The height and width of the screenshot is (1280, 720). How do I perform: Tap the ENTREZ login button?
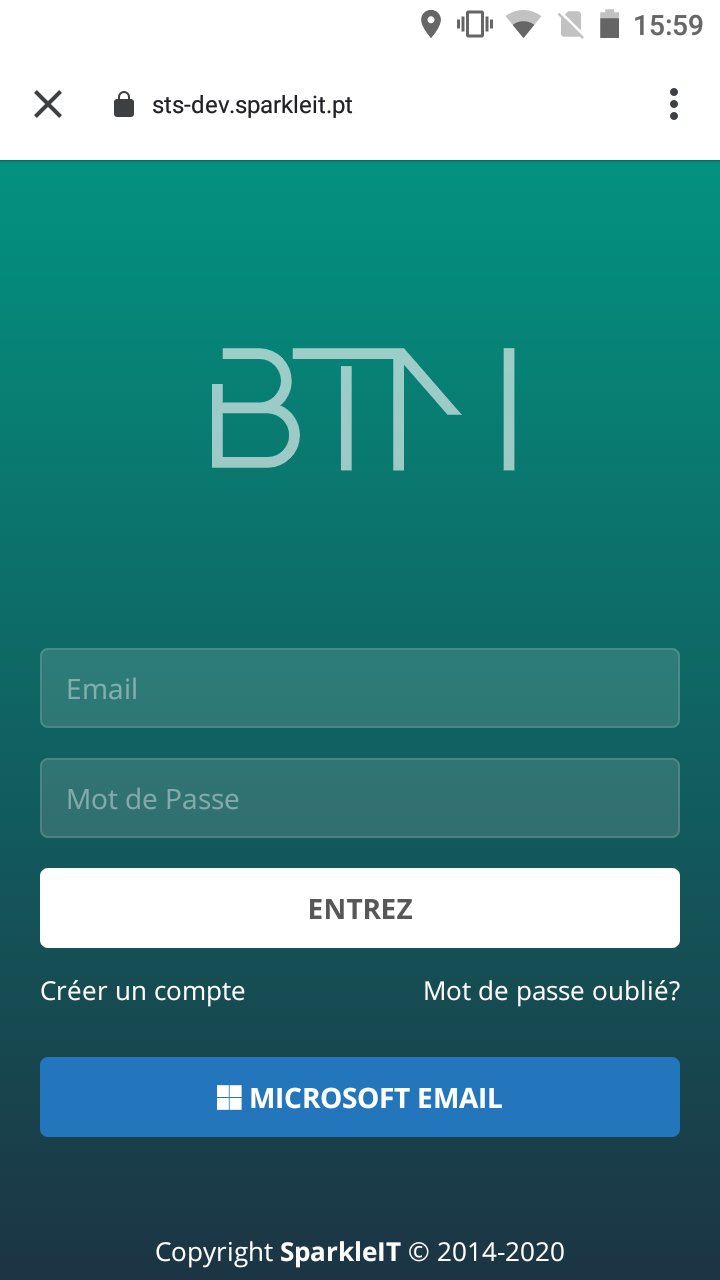point(360,908)
